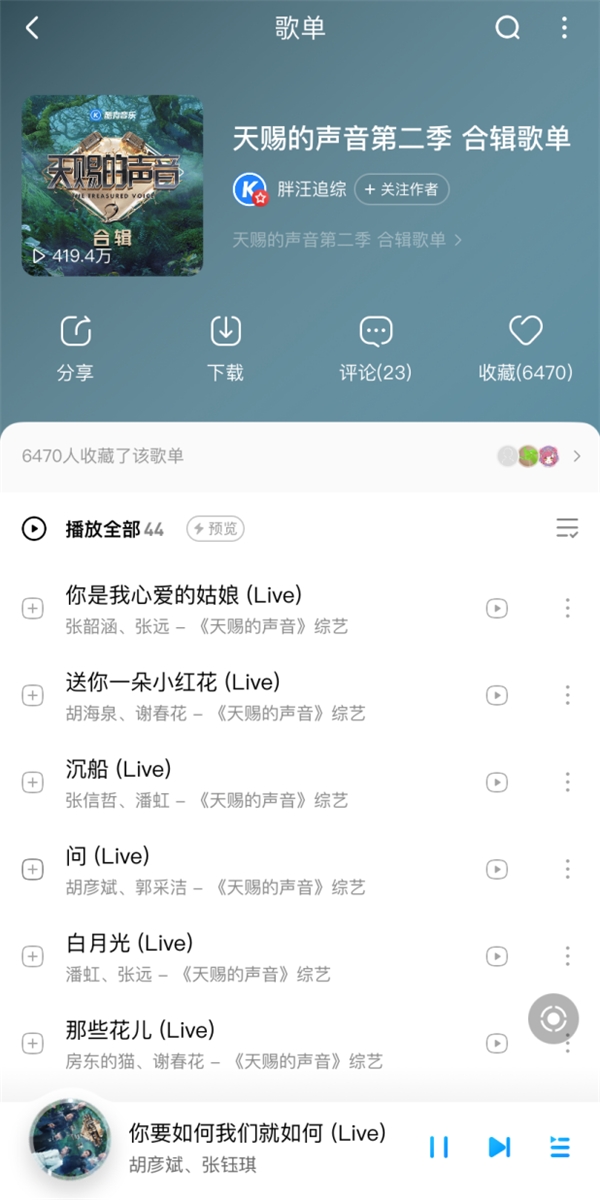Open the multi-select list icon

tap(567, 529)
